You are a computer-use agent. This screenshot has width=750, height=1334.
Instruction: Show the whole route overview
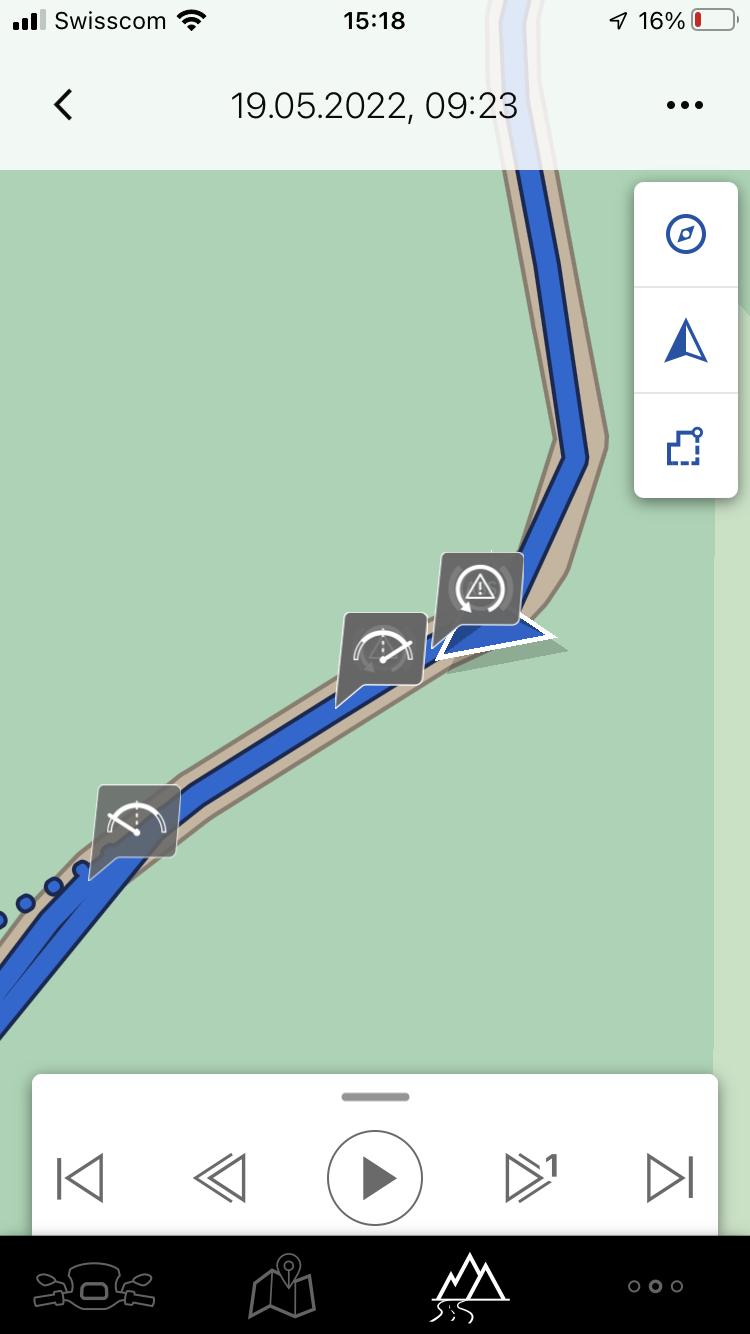[686, 446]
